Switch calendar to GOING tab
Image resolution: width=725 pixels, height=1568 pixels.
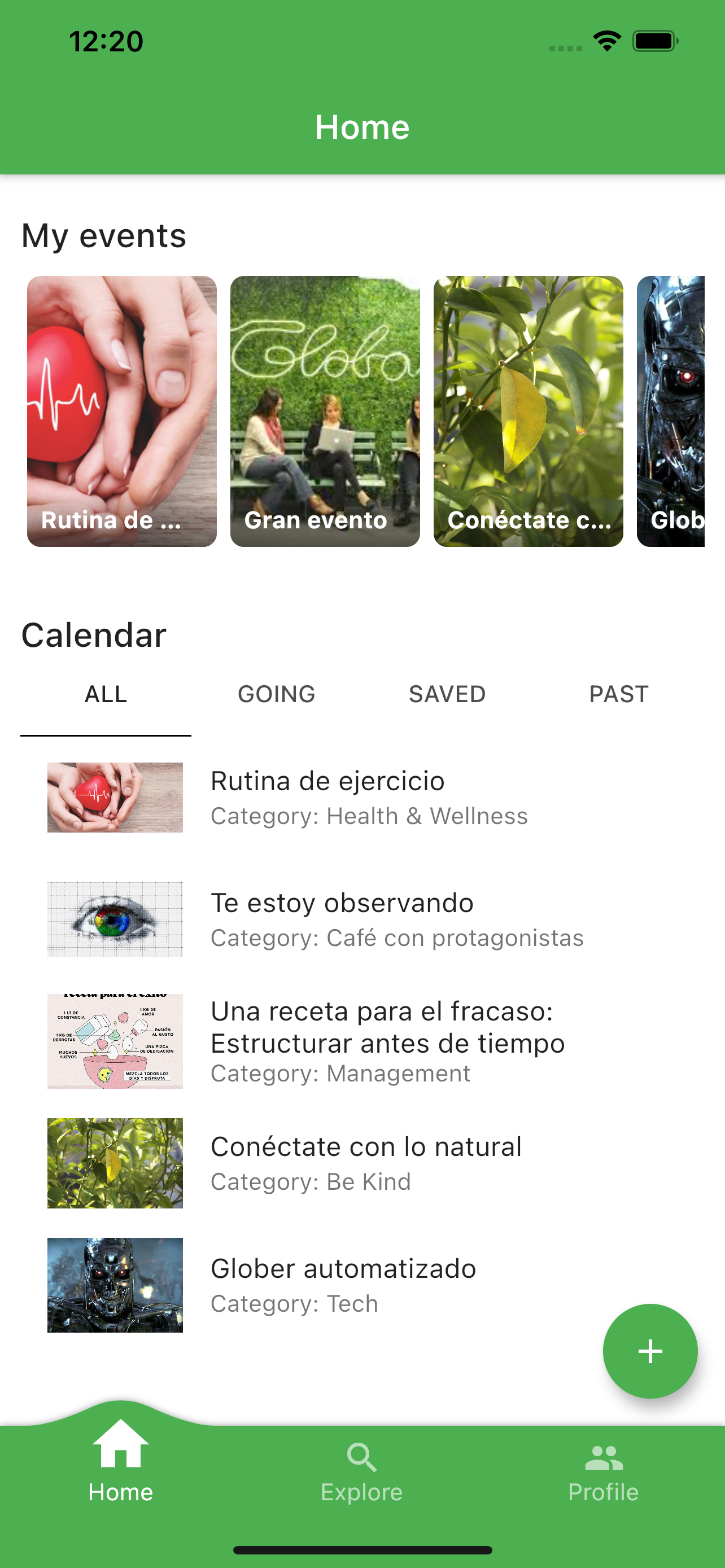coord(276,694)
